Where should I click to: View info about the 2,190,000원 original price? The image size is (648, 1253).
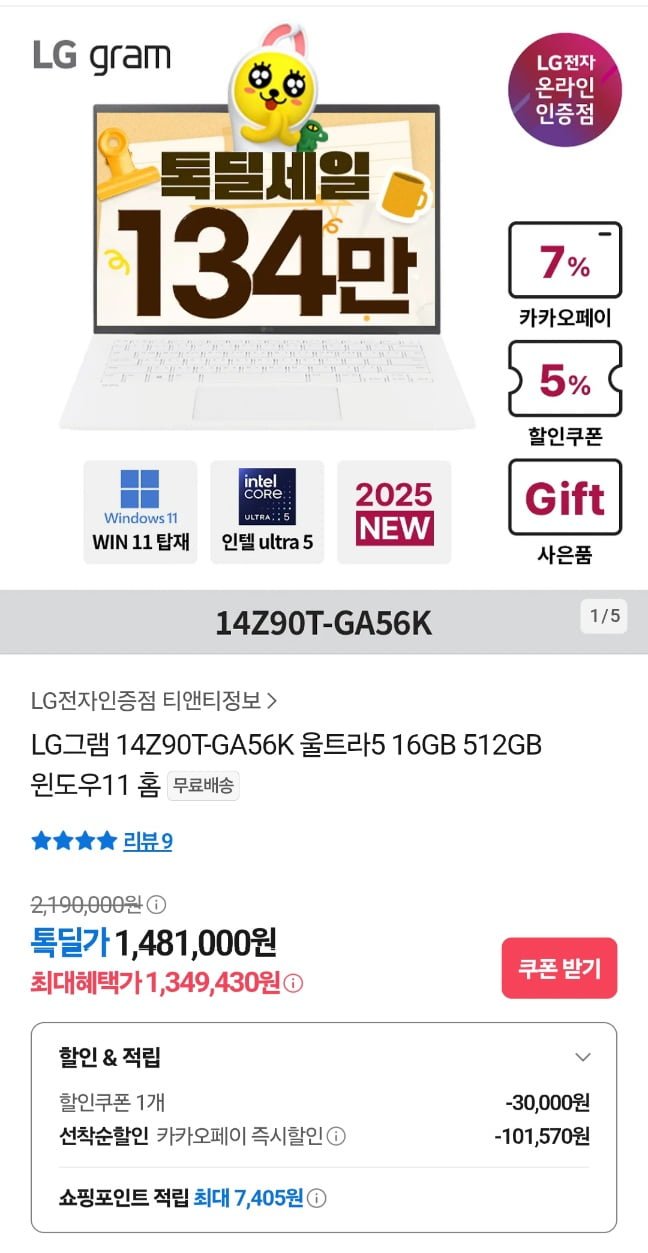coord(156,905)
